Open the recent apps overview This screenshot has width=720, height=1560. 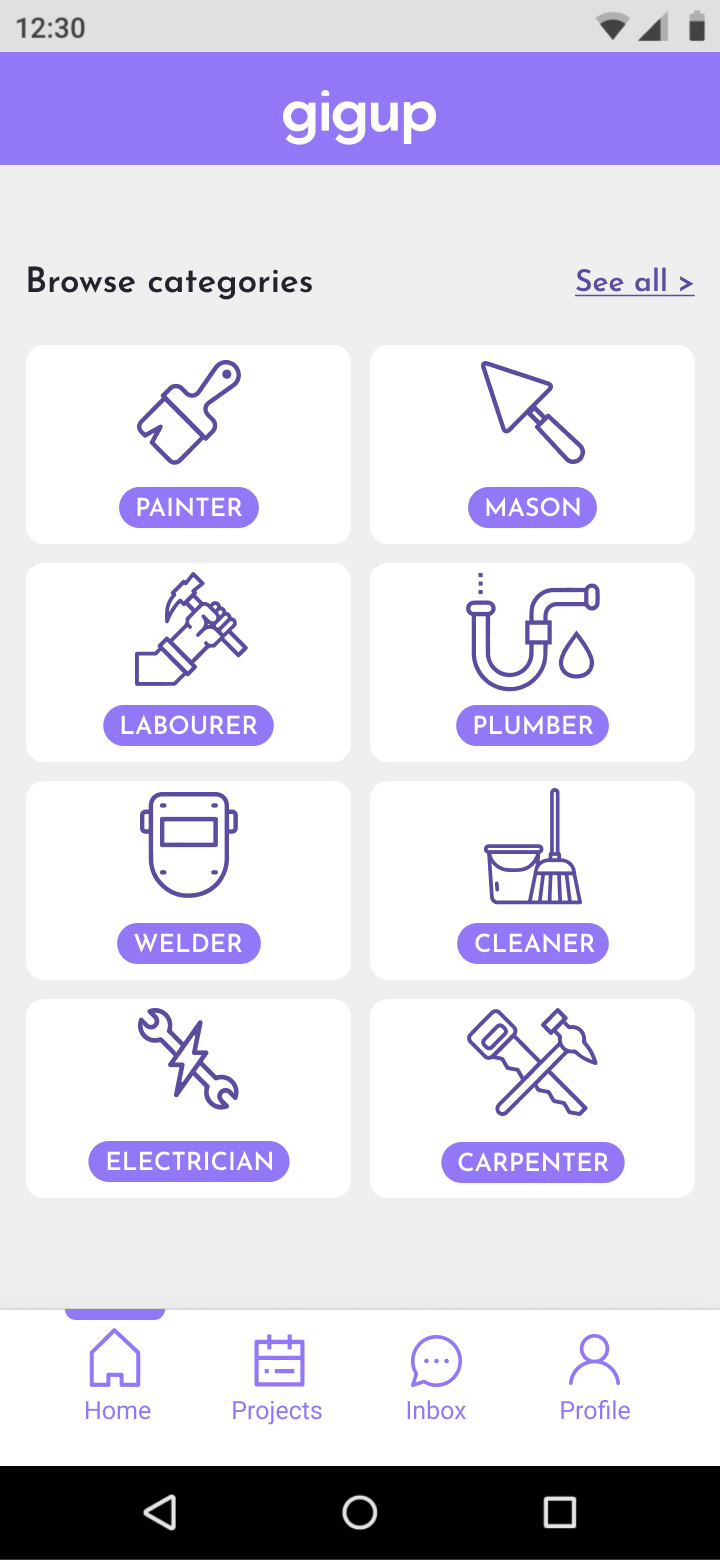point(560,1512)
